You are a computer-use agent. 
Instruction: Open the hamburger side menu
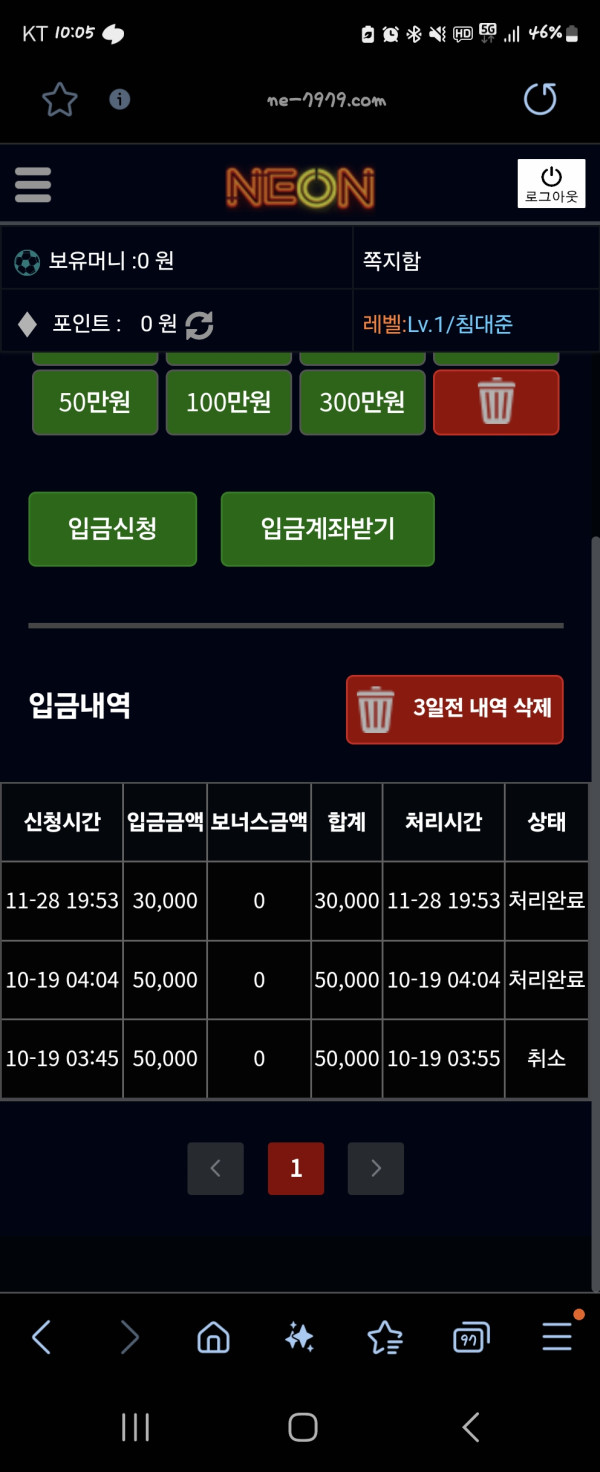(33, 185)
